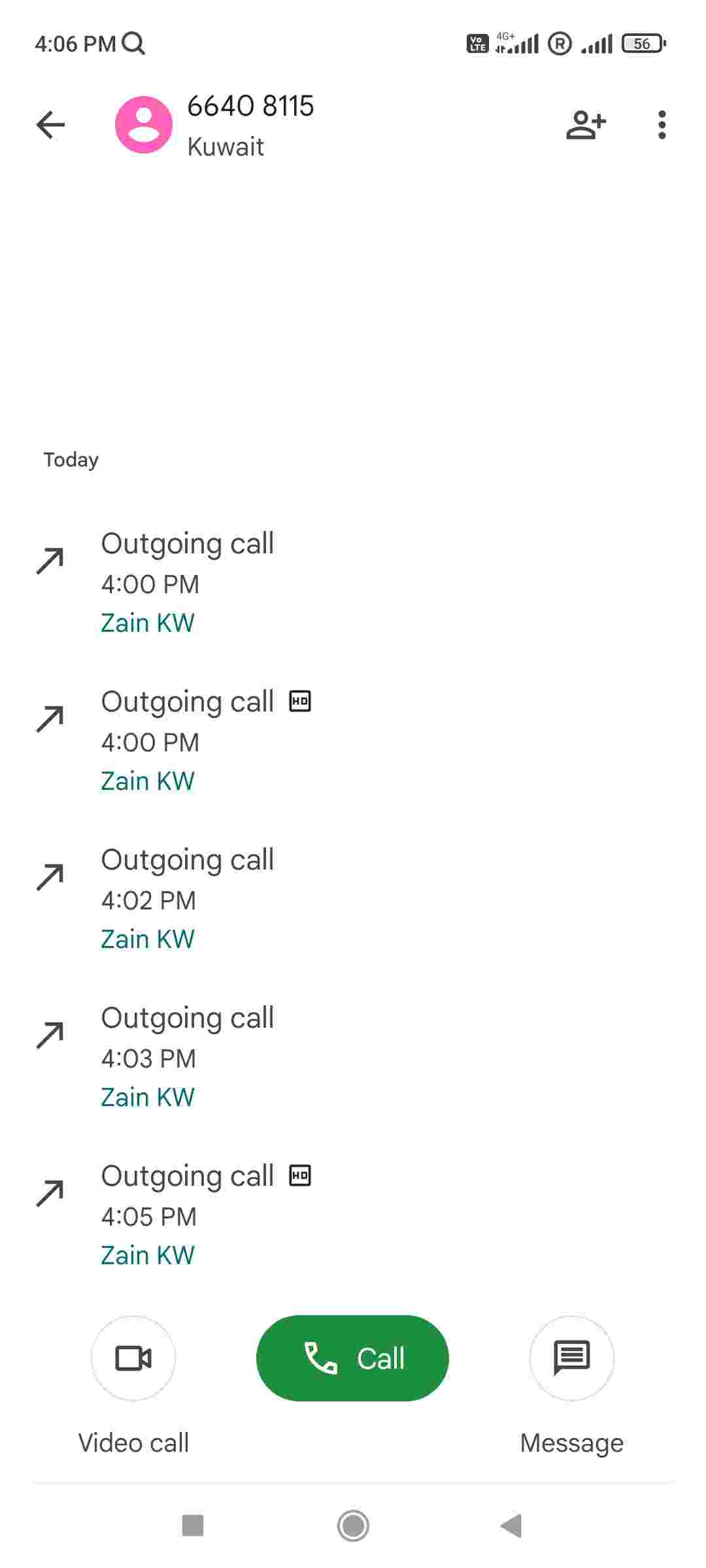Open the three-dot overflow menu
Screen dimensions: 706x1568
662,125
